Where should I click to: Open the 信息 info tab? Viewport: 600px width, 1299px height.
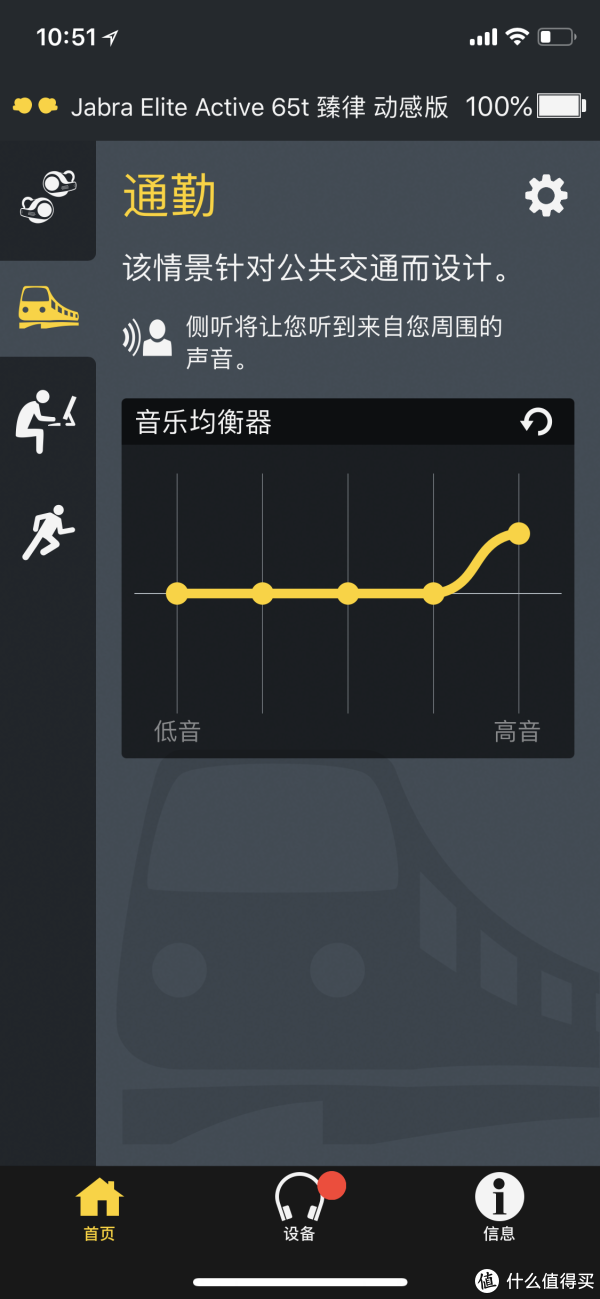pyautogui.click(x=499, y=1209)
